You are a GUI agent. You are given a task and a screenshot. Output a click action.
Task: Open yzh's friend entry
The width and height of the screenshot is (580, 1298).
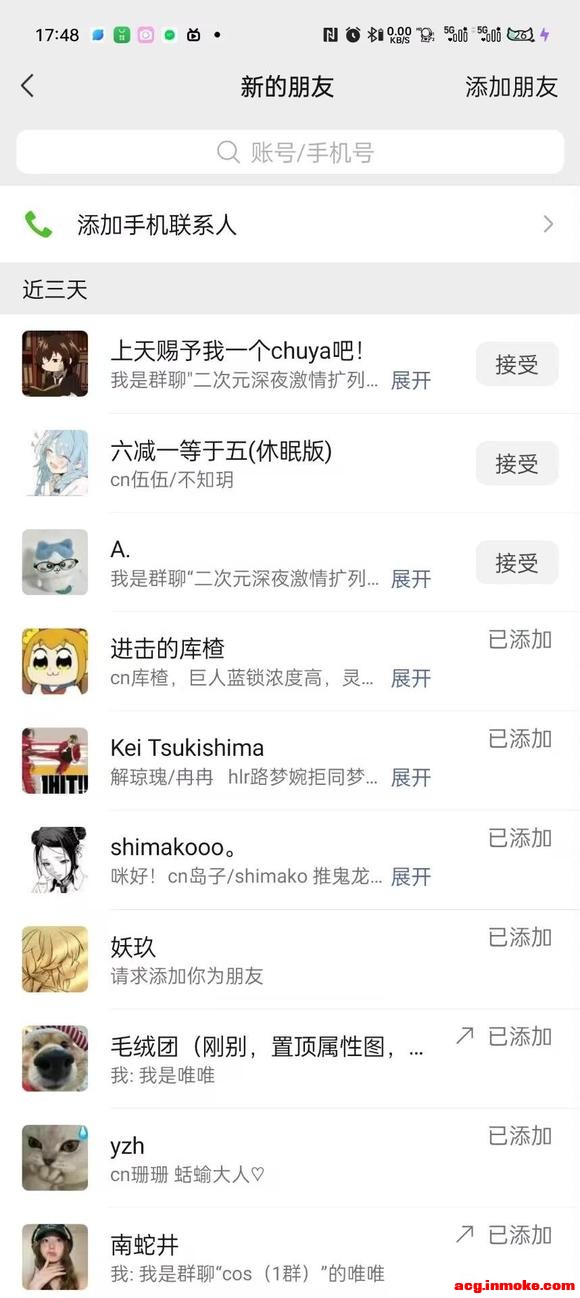(290, 1157)
